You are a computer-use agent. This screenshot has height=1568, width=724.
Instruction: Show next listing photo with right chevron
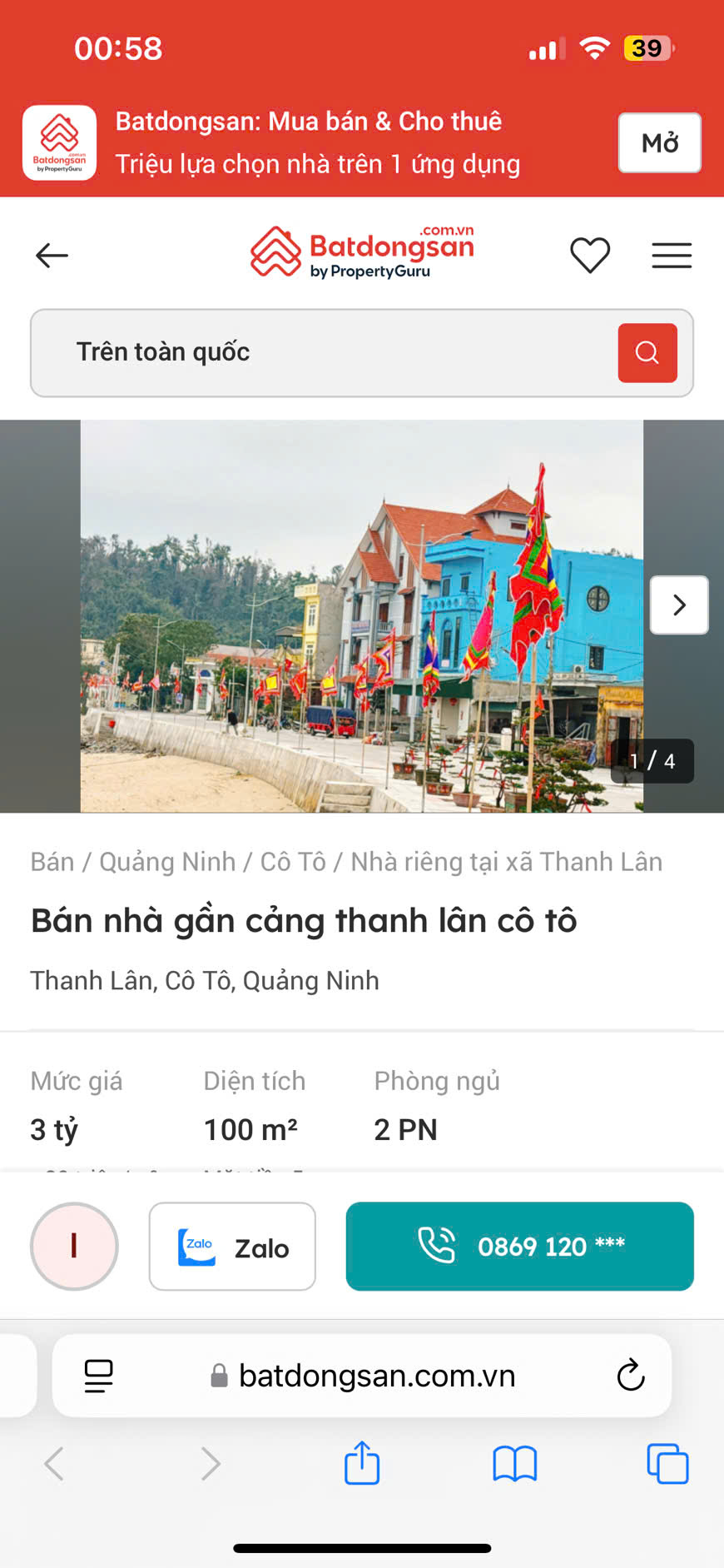679,605
